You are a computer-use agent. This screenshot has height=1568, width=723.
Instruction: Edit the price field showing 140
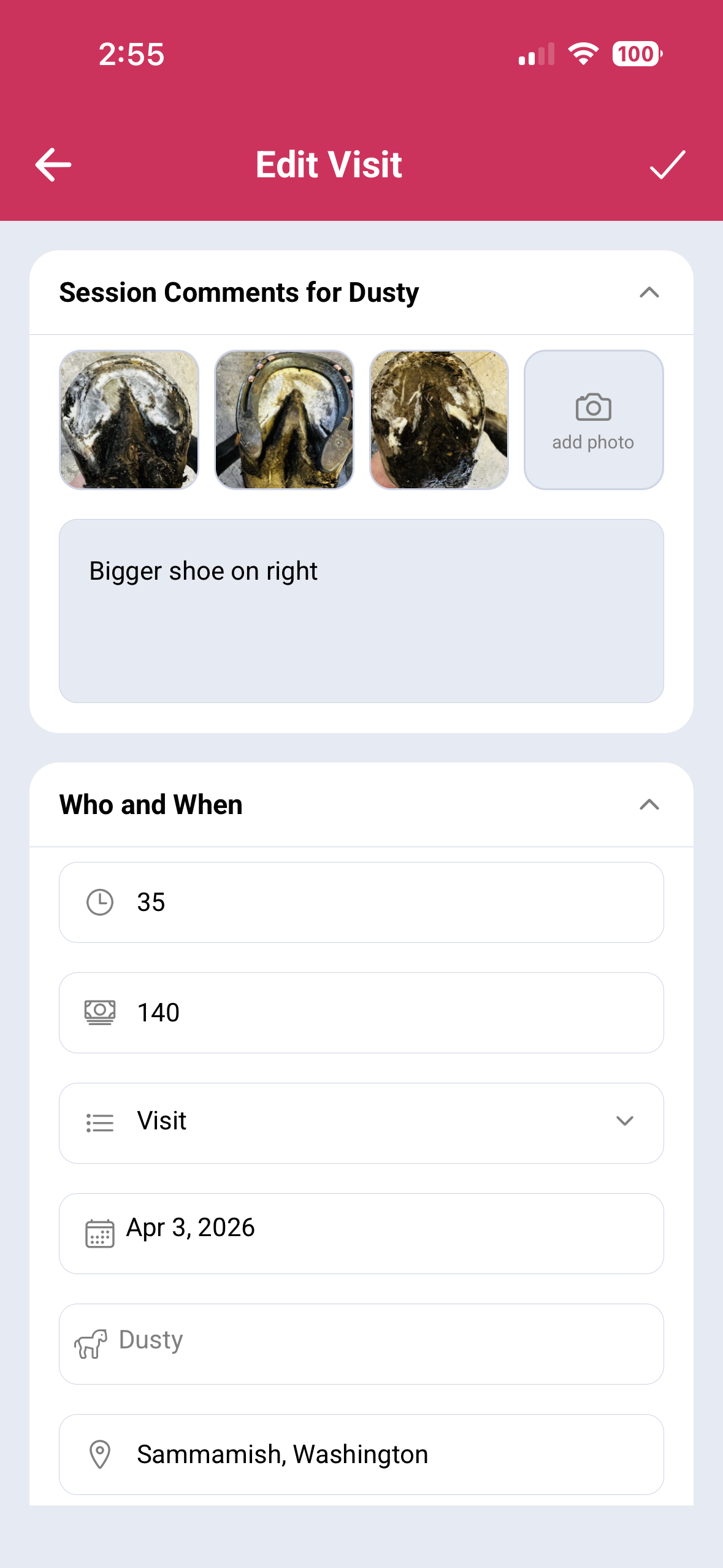361,1013
